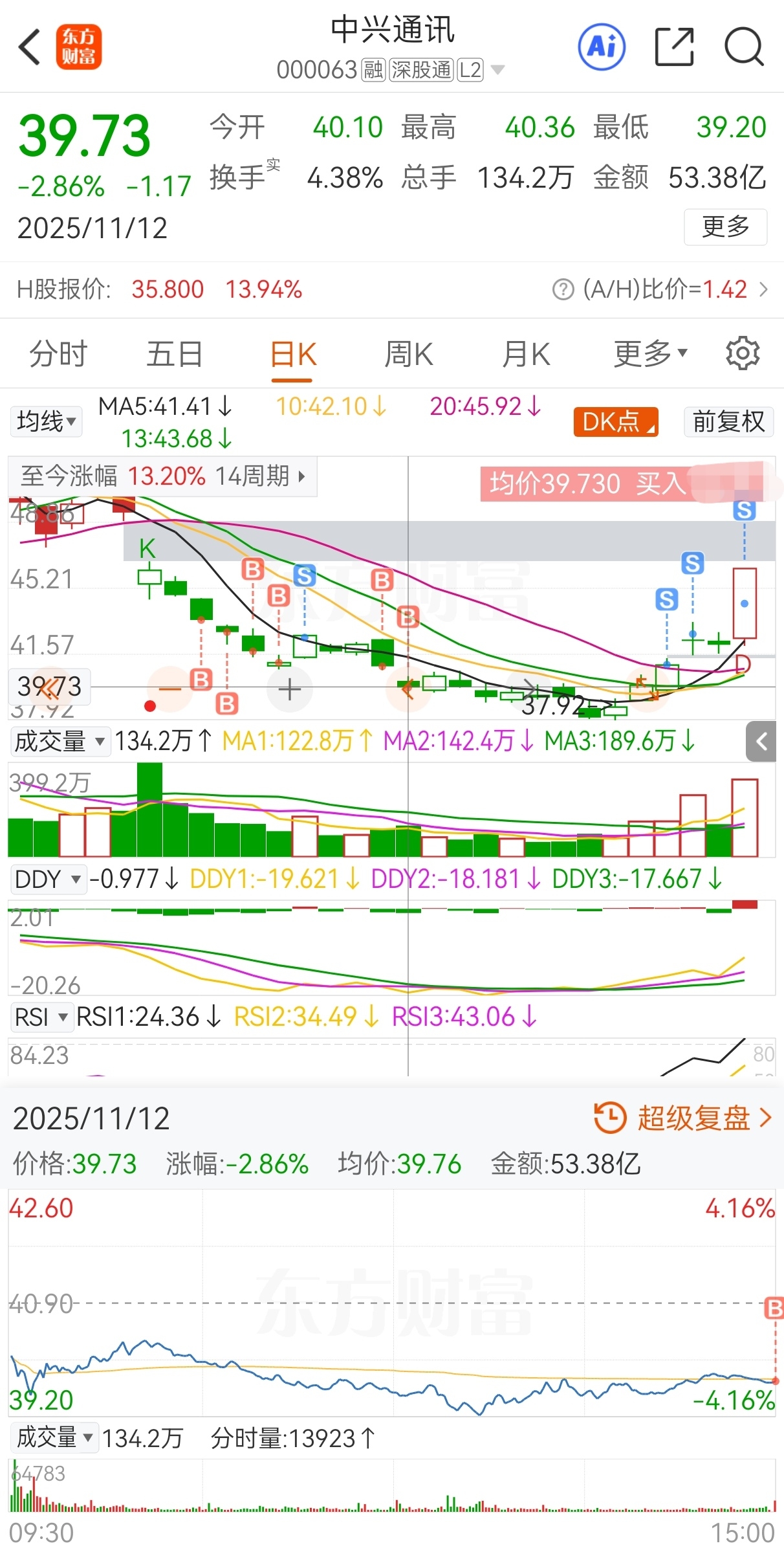Open chart settings gear
The height and width of the screenshot is (1550, 784).
743,353
